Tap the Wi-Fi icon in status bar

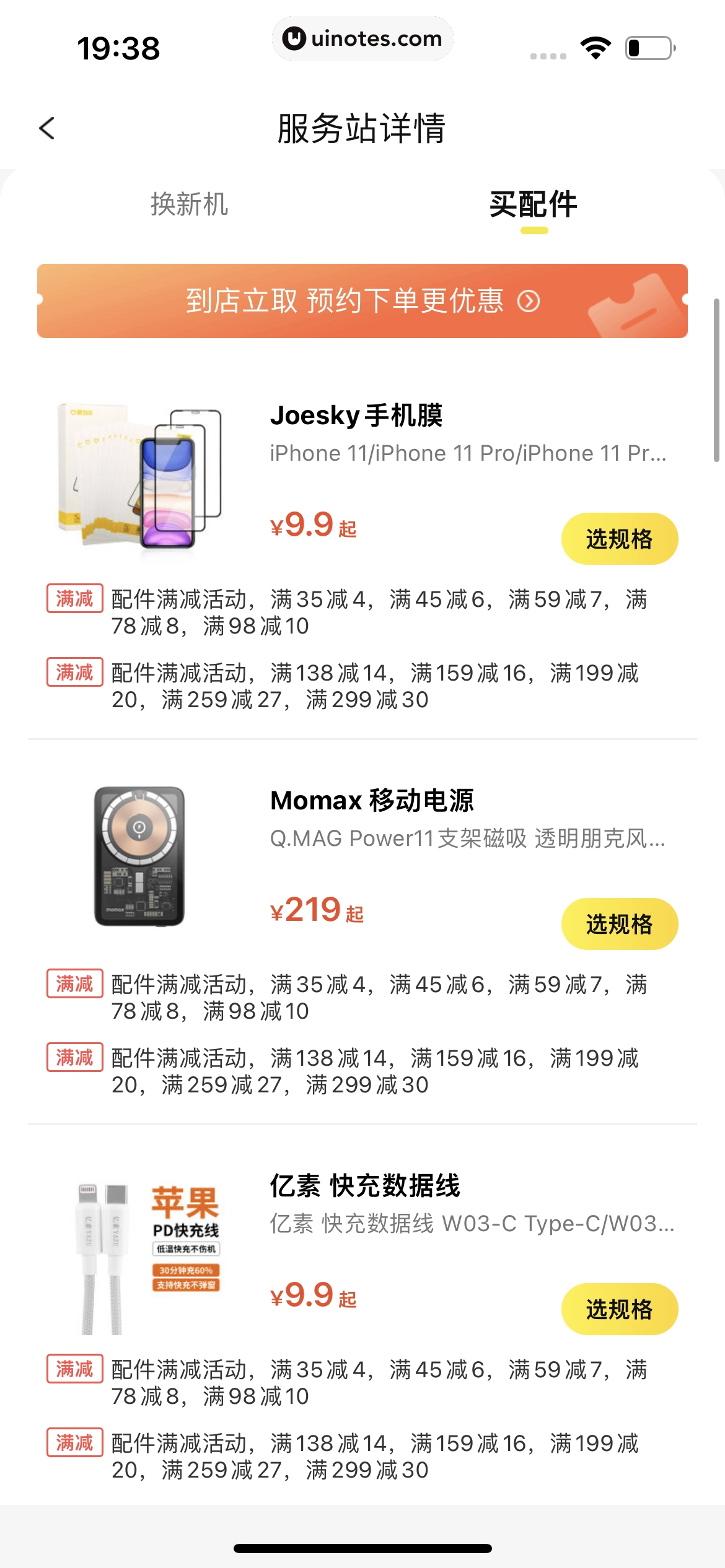tap(596, 46)
